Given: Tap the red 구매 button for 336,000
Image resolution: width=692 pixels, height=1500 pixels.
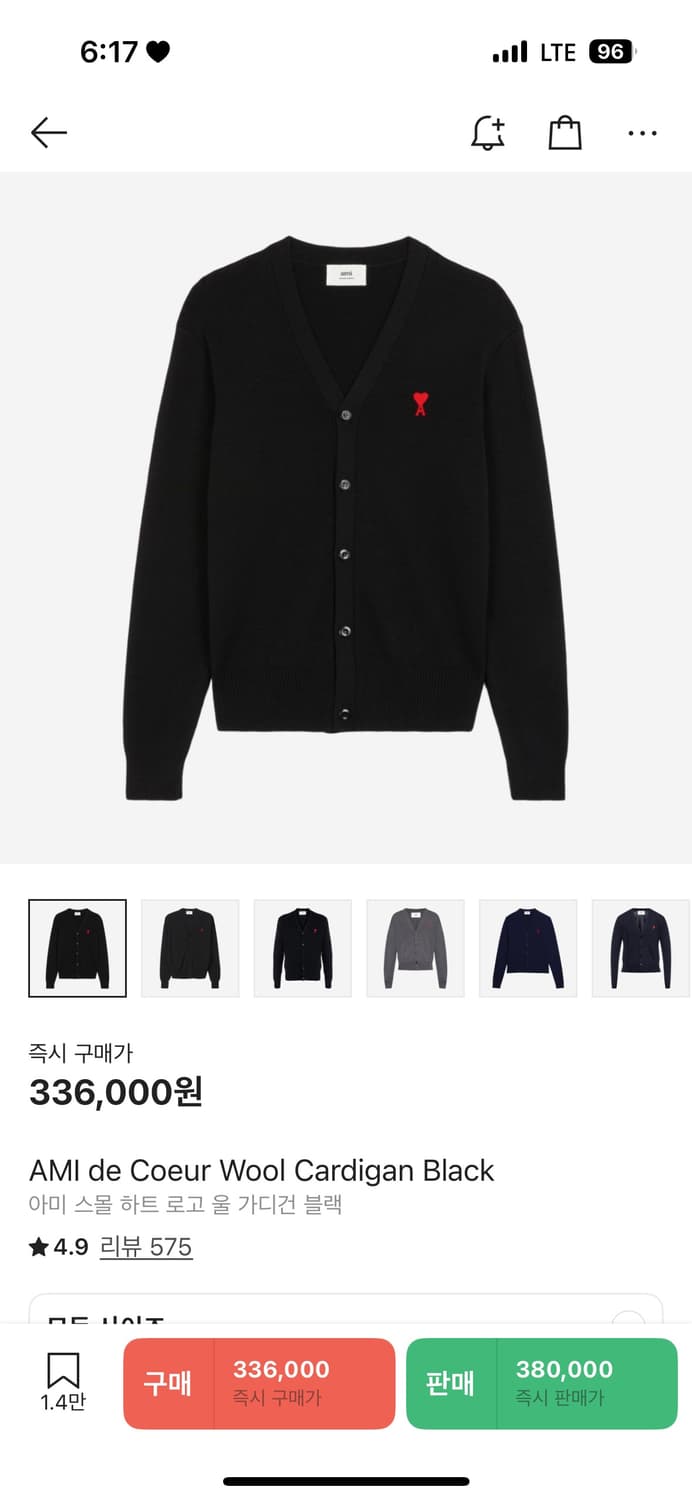Looking at the screenshot, I should click(259, 1383).
